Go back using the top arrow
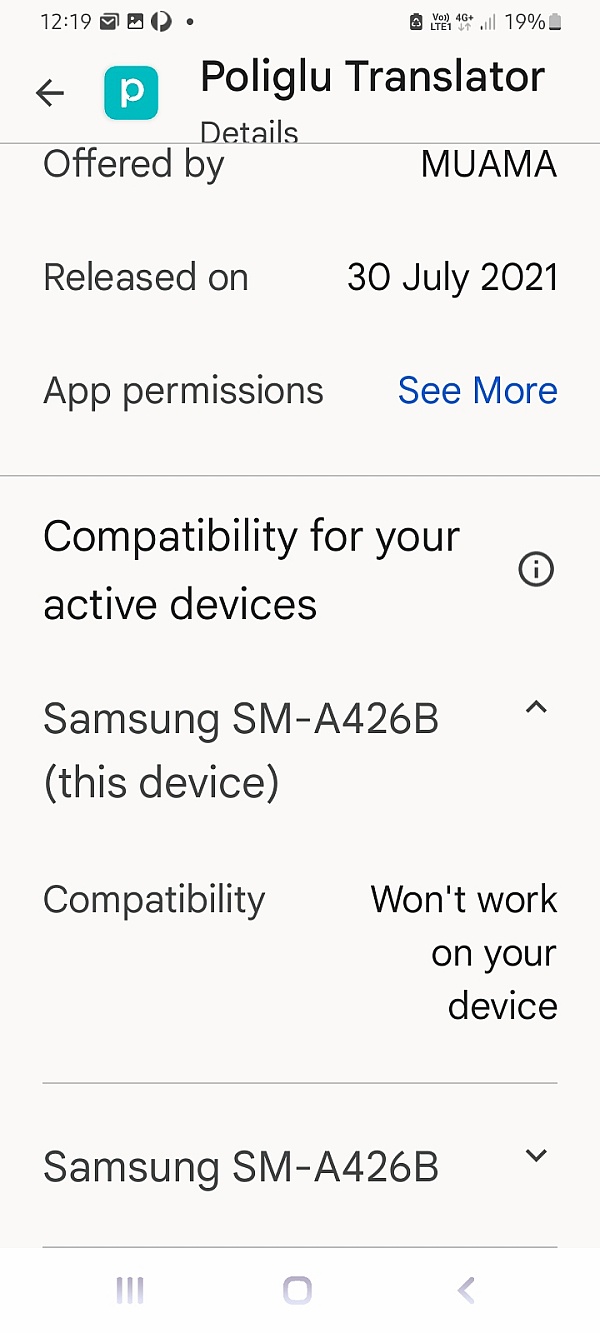The image size is (600, 1333). pos(49,93)
